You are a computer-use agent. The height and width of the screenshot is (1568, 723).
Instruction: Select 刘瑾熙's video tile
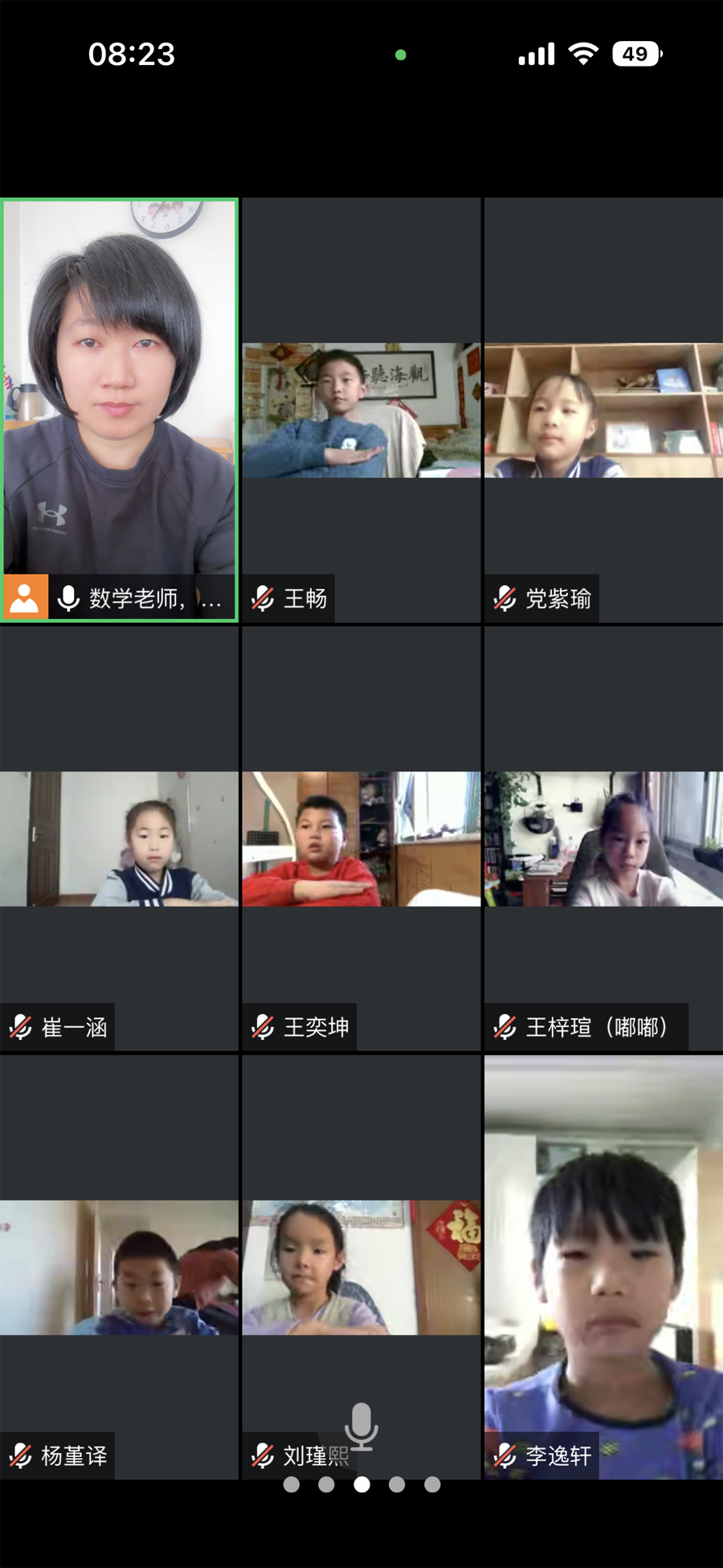pos(361,1267)
